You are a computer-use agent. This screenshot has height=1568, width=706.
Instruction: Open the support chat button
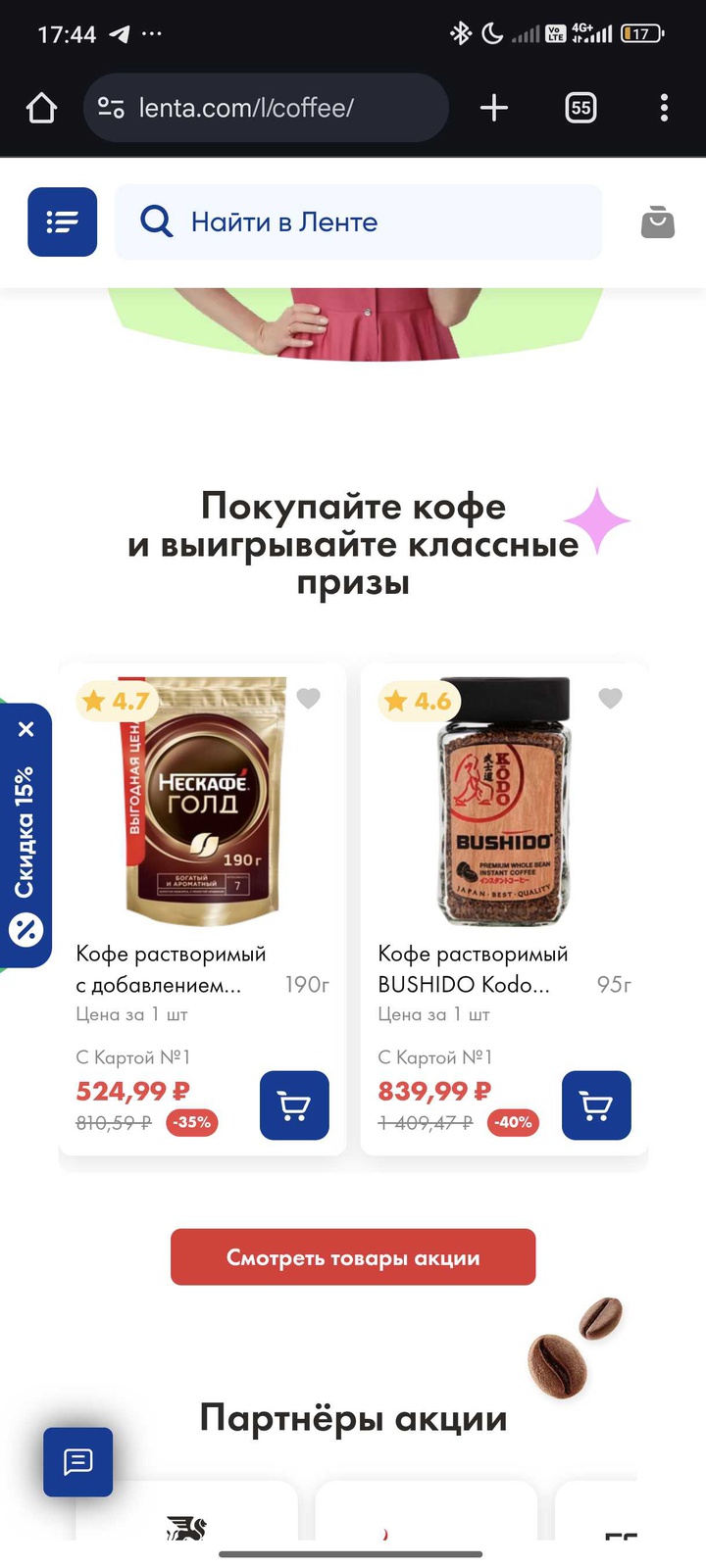pyautogui.click(x=77, y=1462)
